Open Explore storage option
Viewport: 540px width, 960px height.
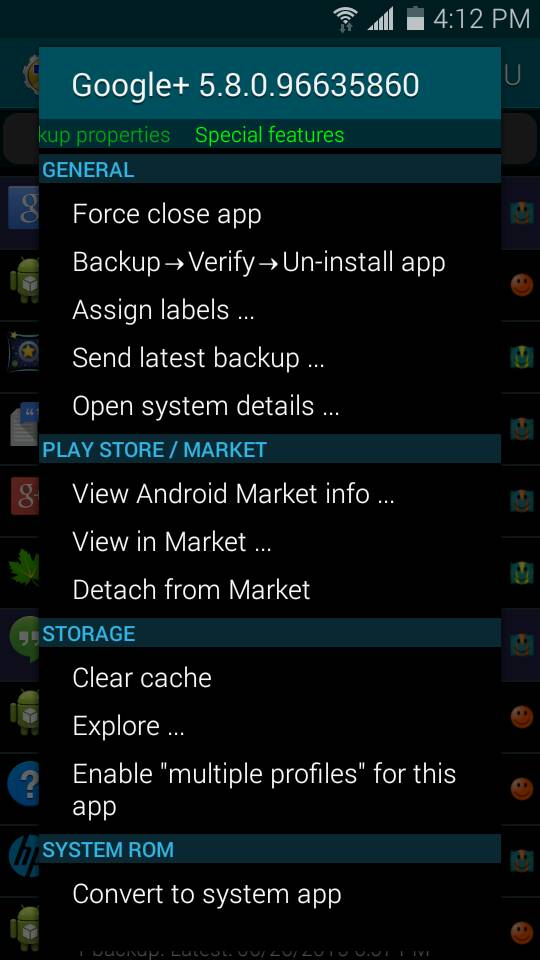tap(270, 726)
